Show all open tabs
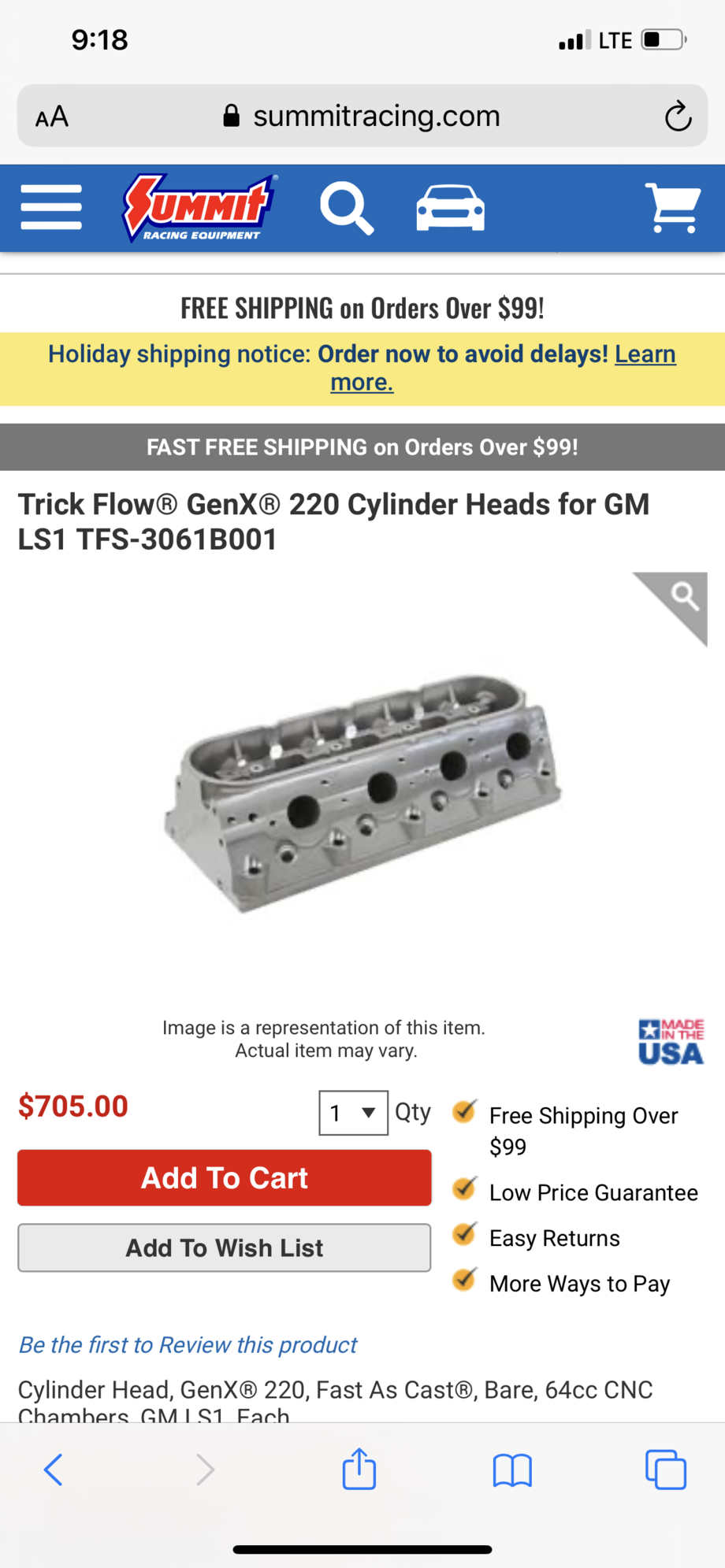This screenshot has width=725, height=1568. (666, 1470)
